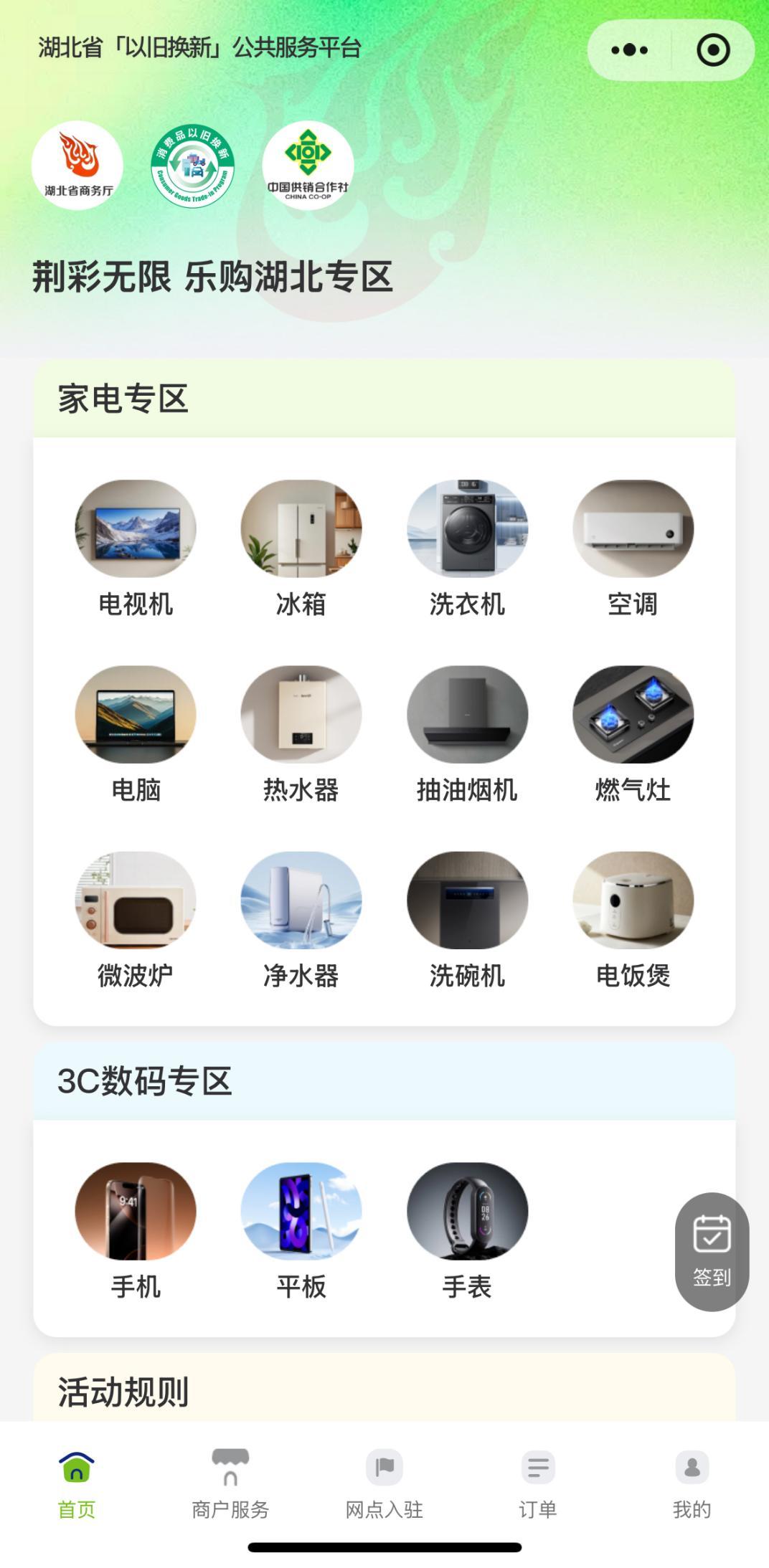Viewport: 769px width, 1568px height.
Task: Open the mini program overflow menu
Action: point(629,50)
